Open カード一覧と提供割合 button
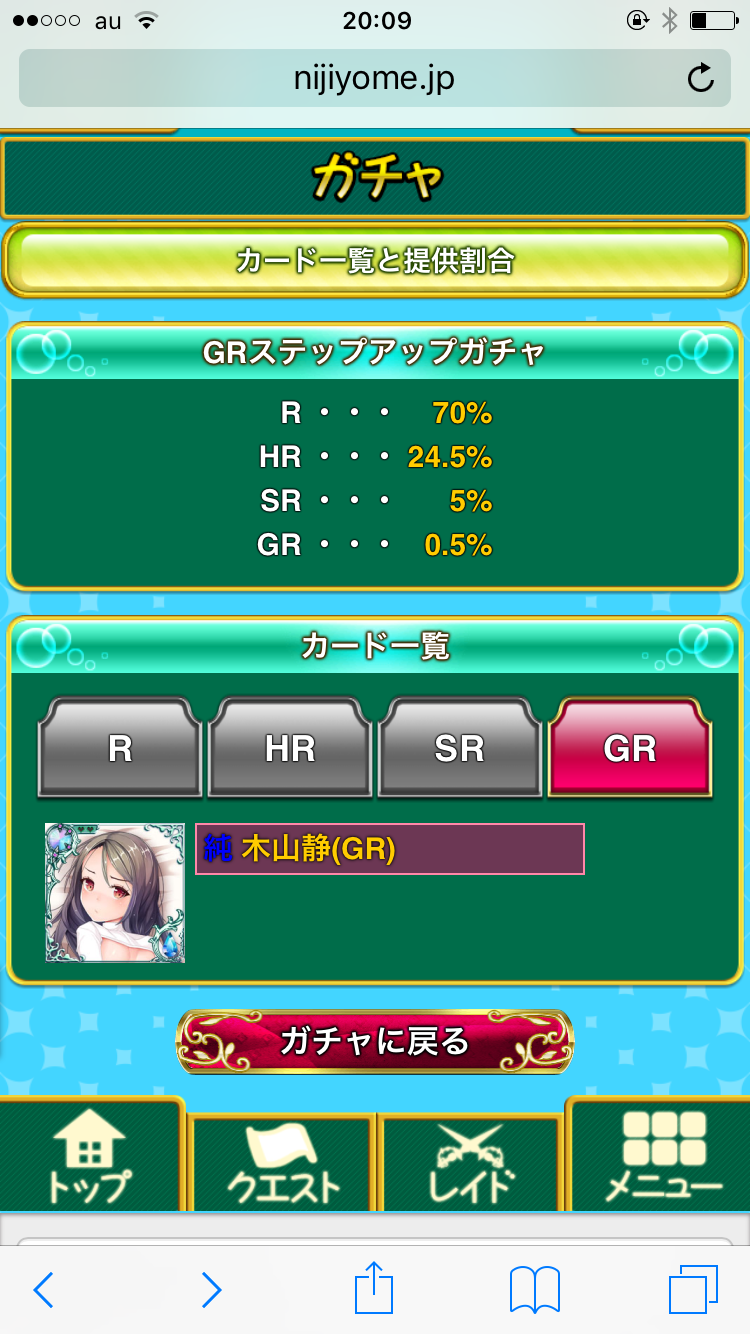Image resolution: width=750 pixels, height=1334 pixels. point(375,261)
